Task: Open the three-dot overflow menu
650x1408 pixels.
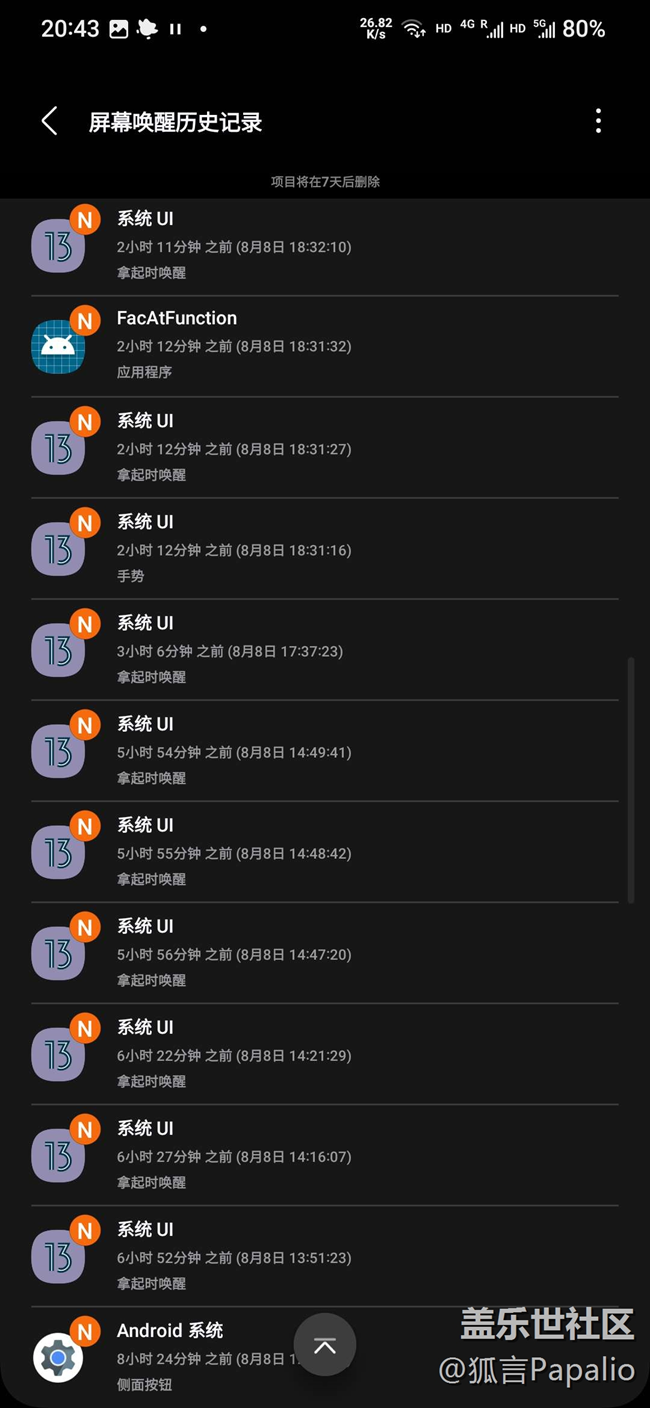Action: click(x=598, y=122)
